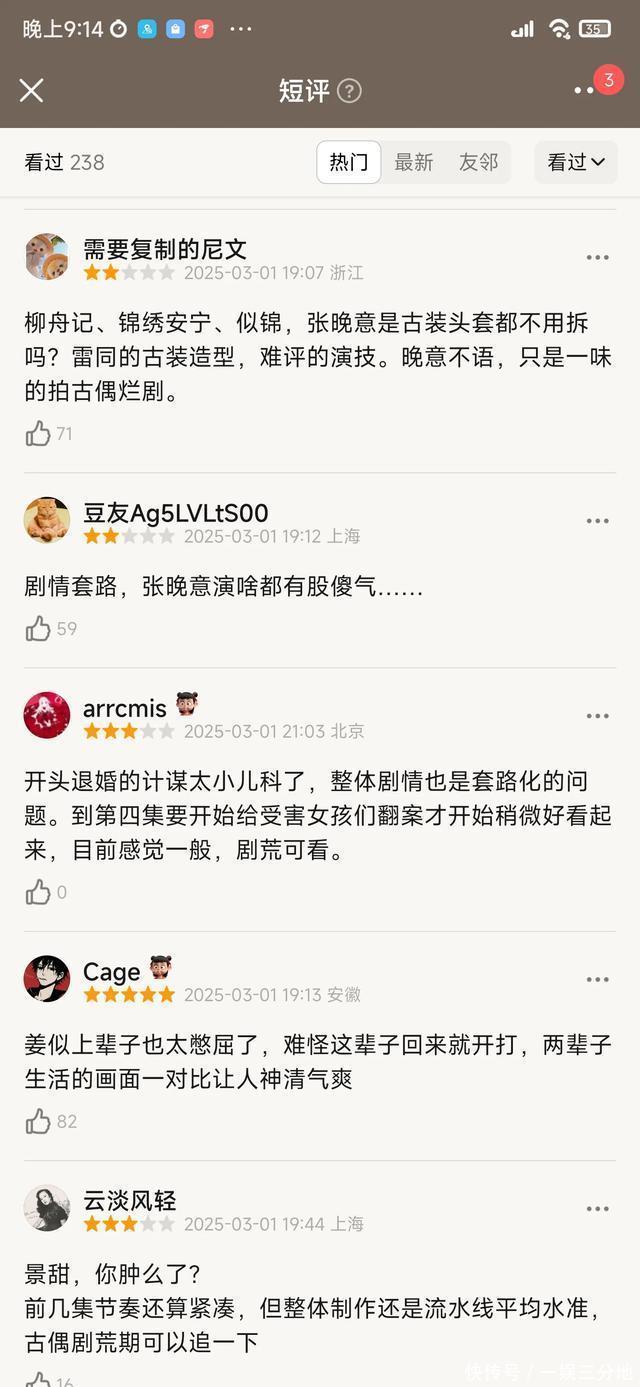The image size is (640, 1387).
Task: Expand the 看过 filter dropdown
Action: point(576,162)
